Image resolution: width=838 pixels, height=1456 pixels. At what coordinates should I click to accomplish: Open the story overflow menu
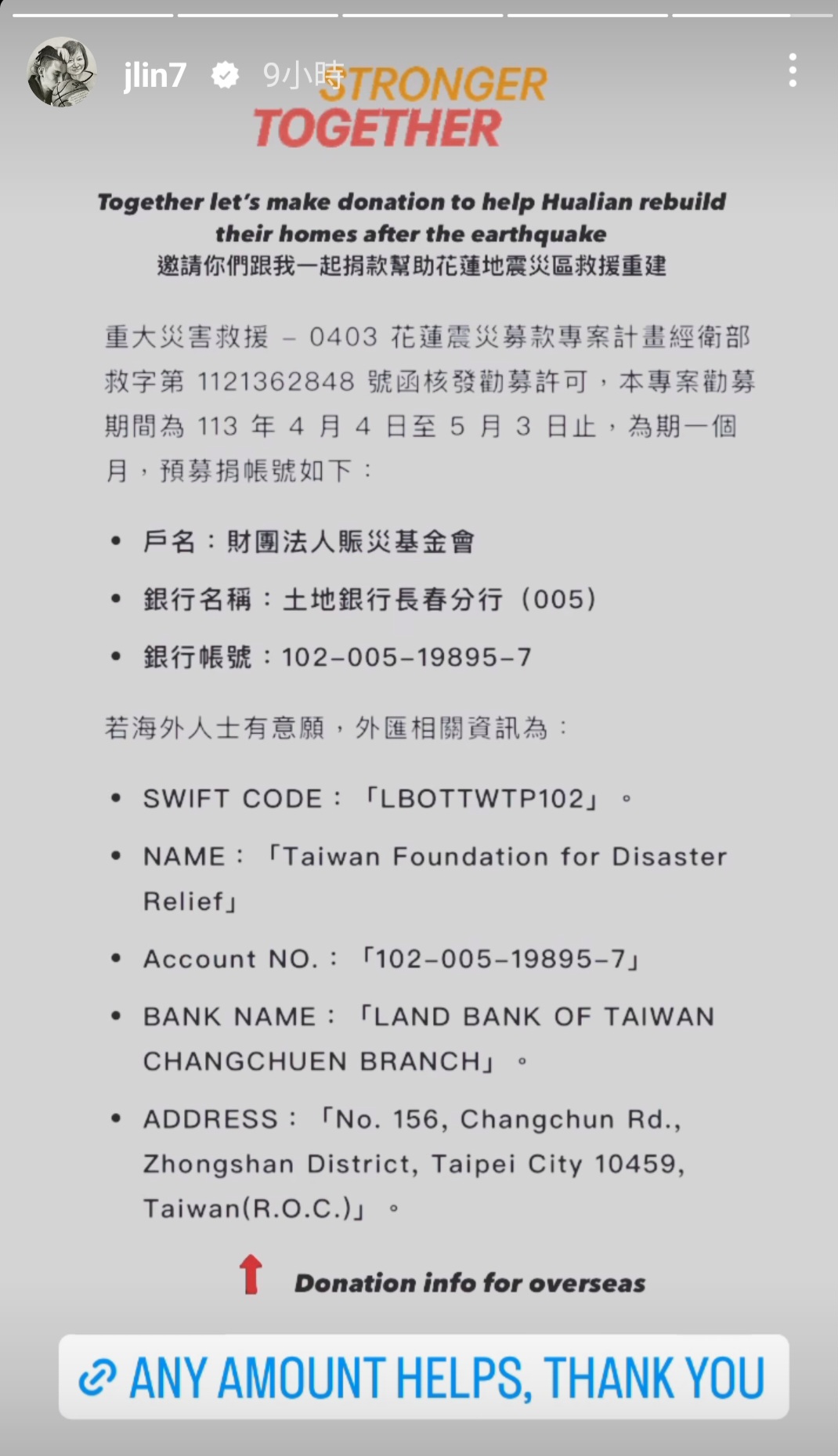(793, 70)
